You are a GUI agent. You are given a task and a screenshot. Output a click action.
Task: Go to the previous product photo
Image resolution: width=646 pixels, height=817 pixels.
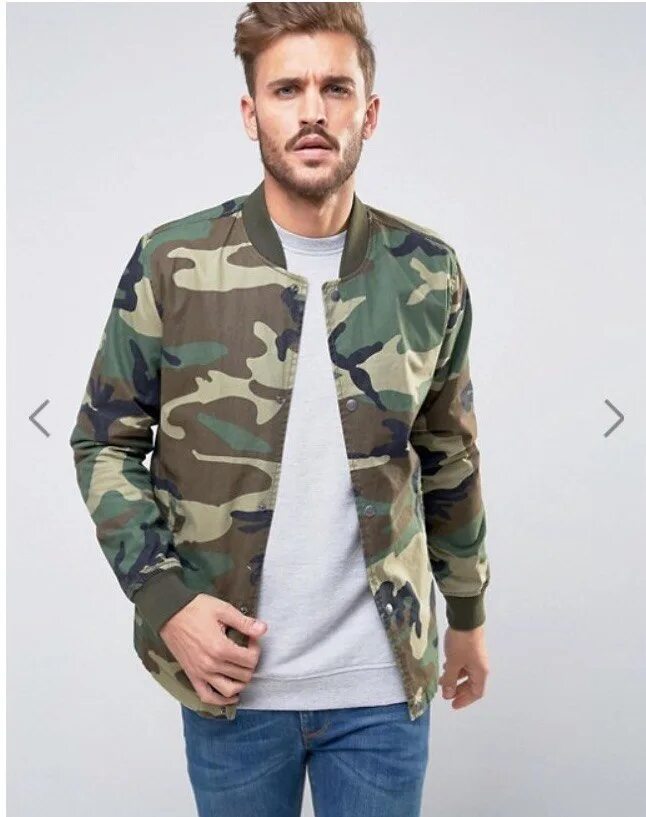pyautogui.click(x=39, y=418)
